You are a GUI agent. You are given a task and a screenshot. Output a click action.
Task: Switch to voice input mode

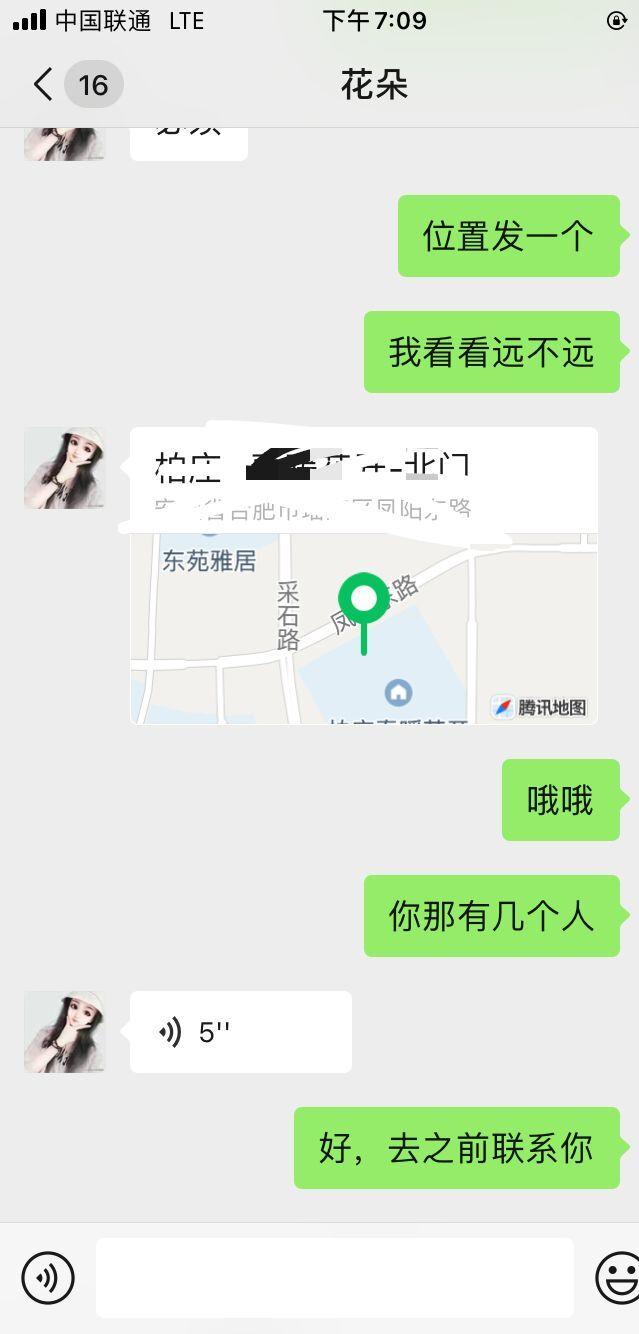48,1277
